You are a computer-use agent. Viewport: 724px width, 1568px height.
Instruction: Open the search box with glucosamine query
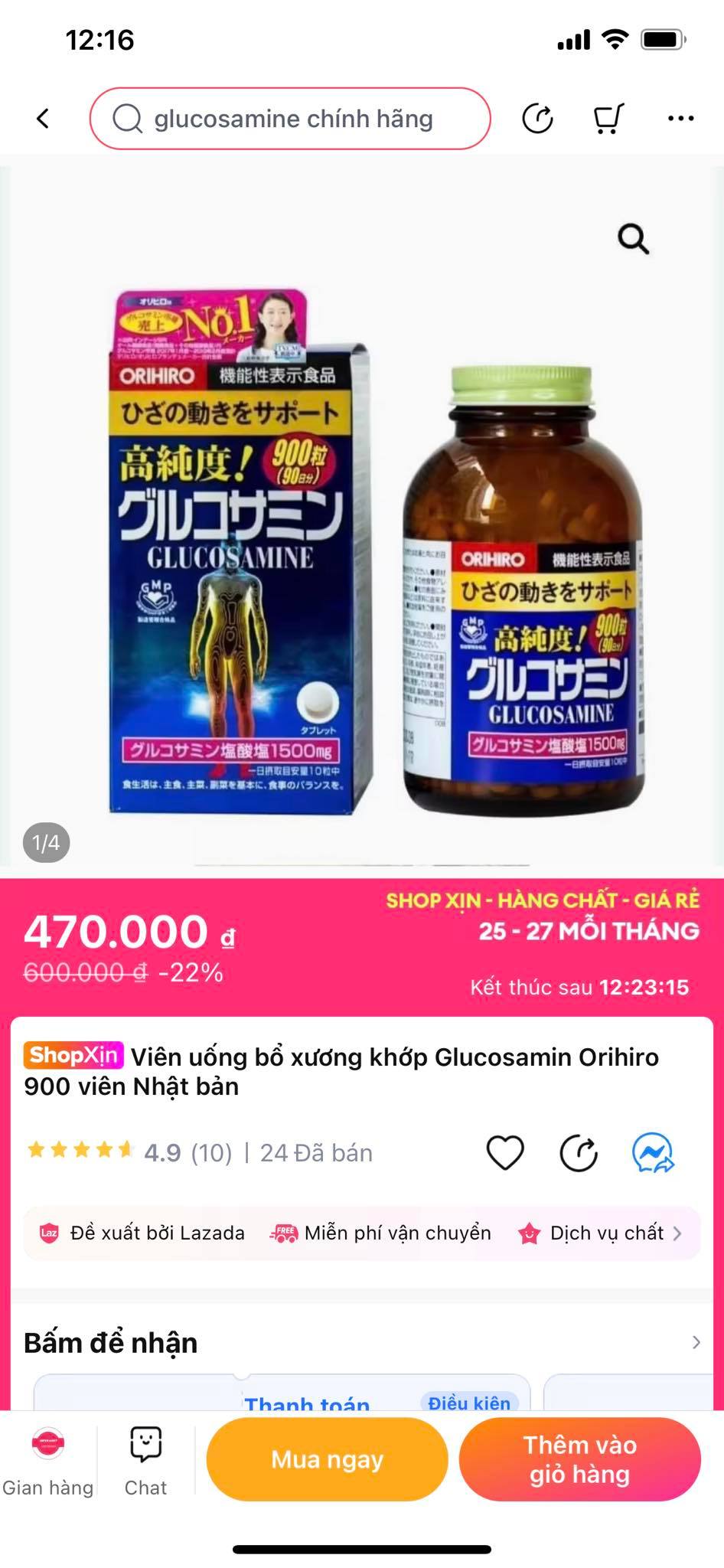291,119
